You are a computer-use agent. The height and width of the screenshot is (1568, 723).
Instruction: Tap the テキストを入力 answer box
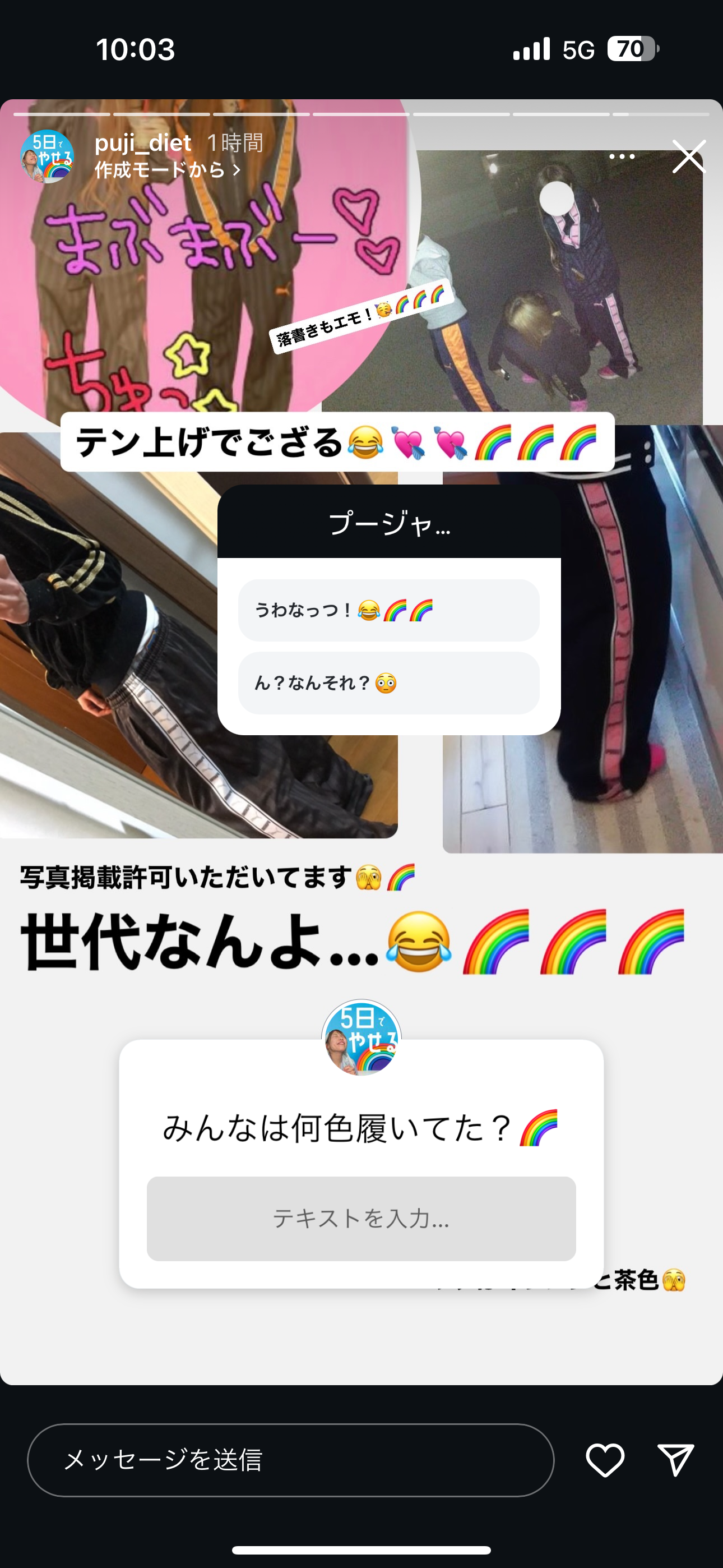[x=361, y=1218]
